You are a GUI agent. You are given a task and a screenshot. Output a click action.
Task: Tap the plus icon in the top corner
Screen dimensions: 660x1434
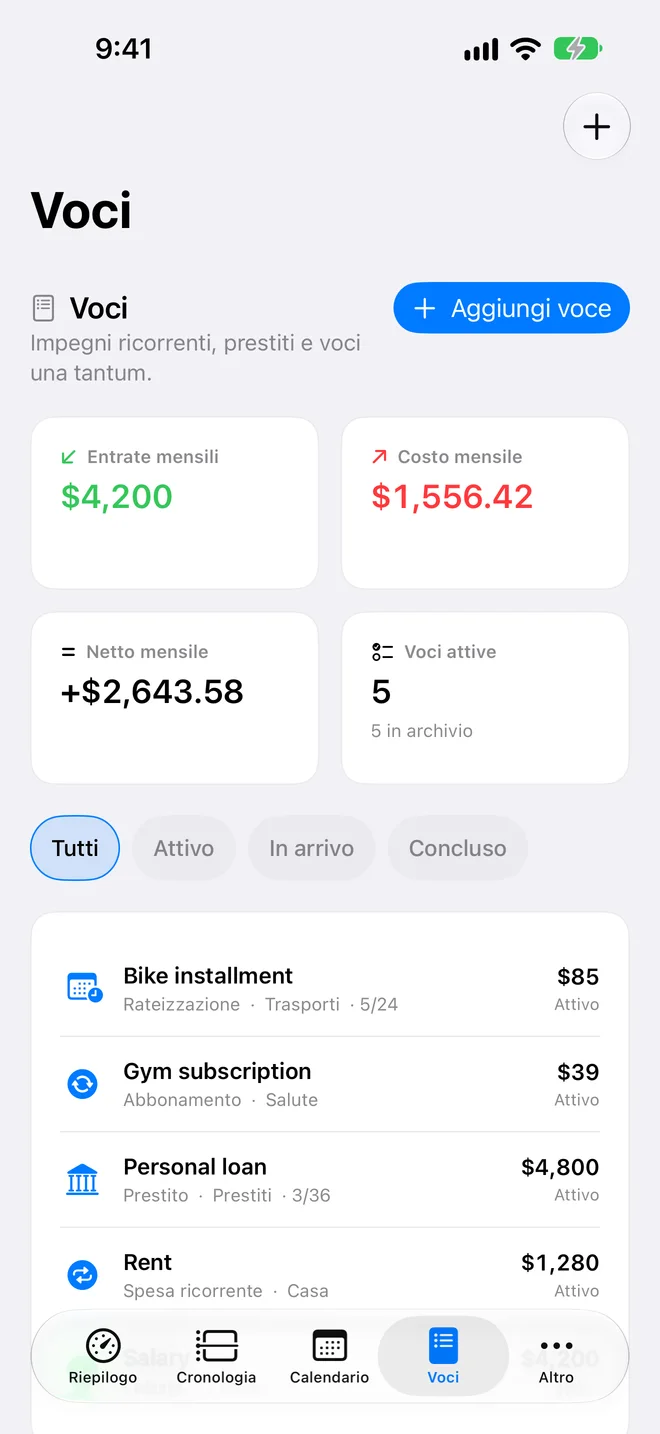pos(597,127)
